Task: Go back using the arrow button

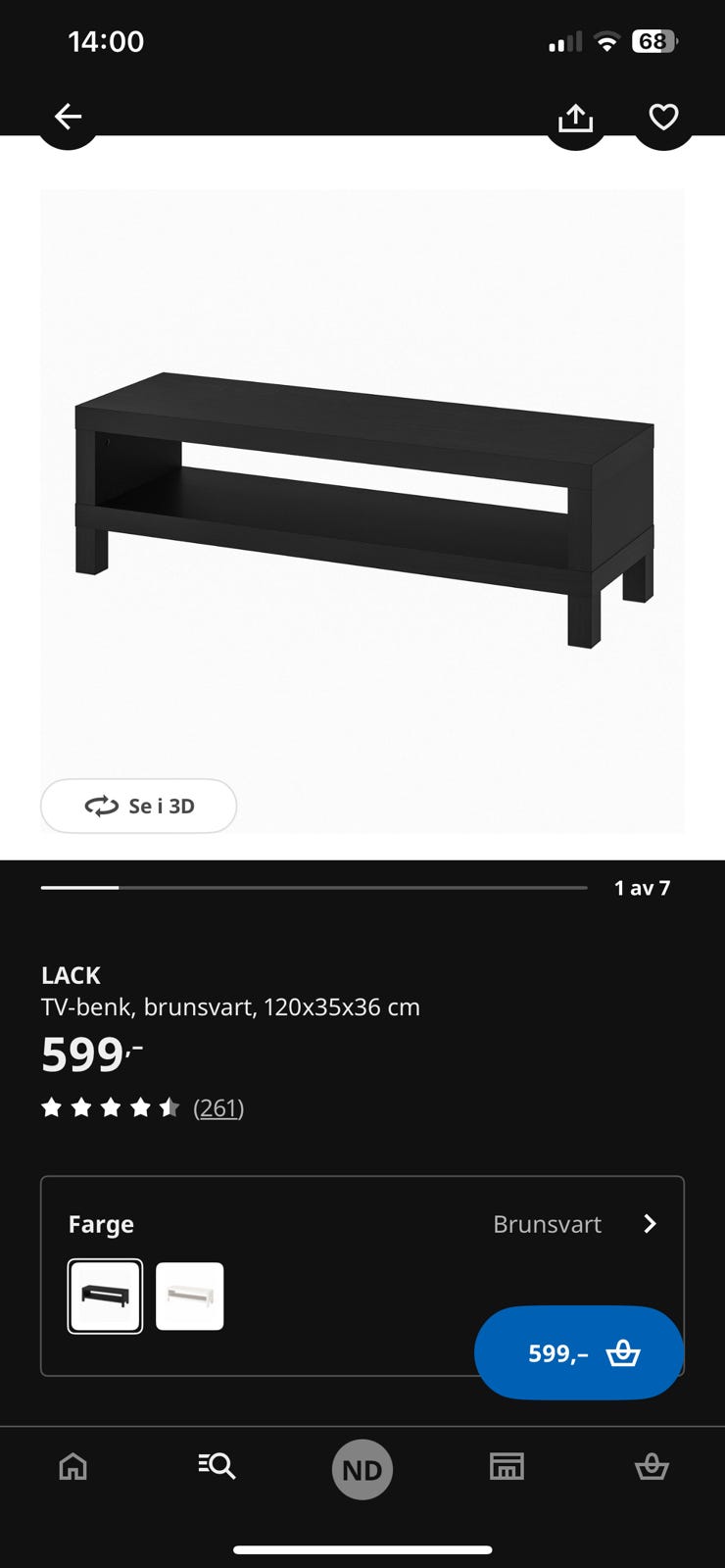Action: point(68,118)
